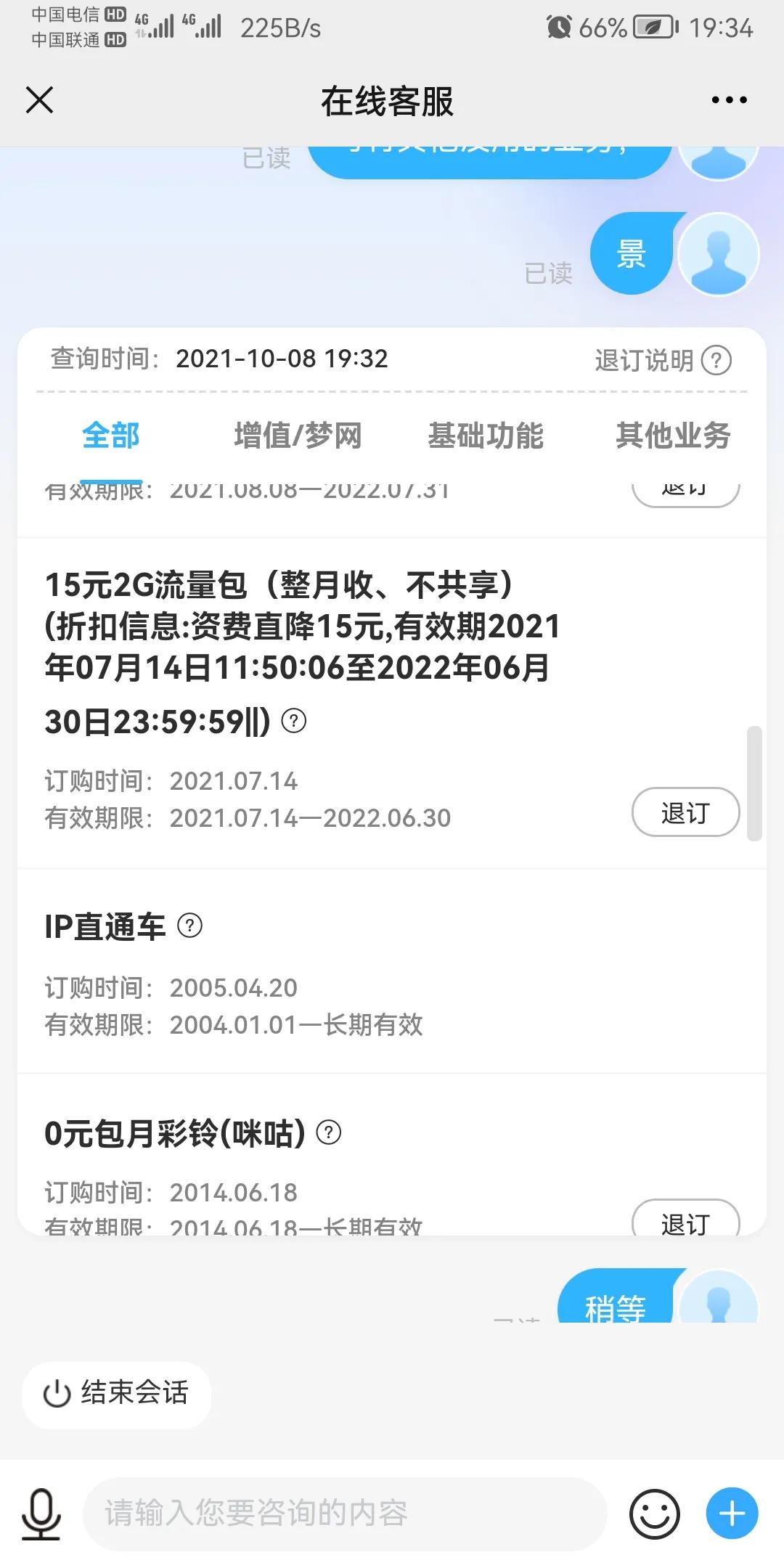End the session via 结束会话
784x1568 pixels.
pyautogui.click(x=116, y=1394)
